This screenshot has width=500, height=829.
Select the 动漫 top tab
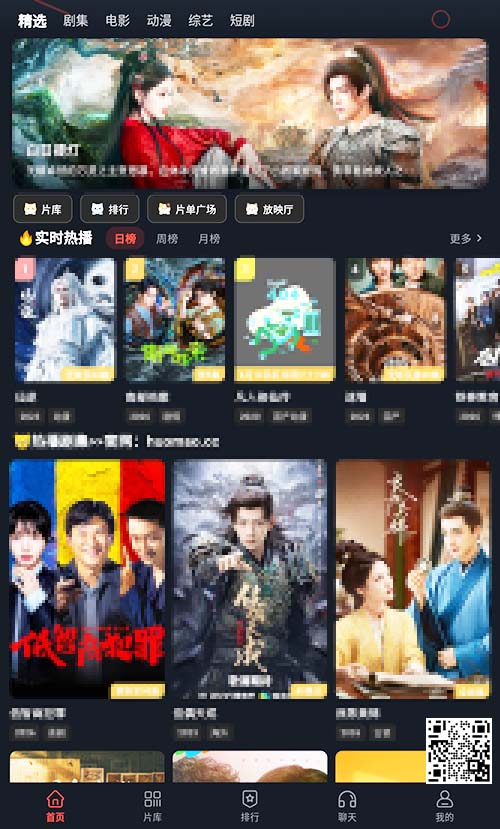[x=159, y=21]
